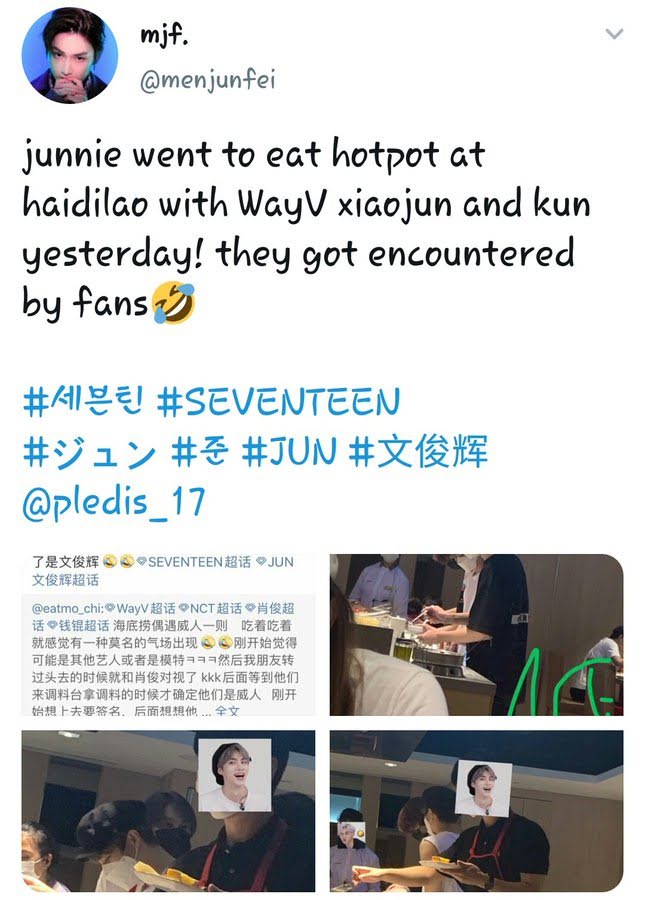The height and width of the screenshot is (900, 645).
Task: Open the photo with green scribble
Action: (476, 634)
